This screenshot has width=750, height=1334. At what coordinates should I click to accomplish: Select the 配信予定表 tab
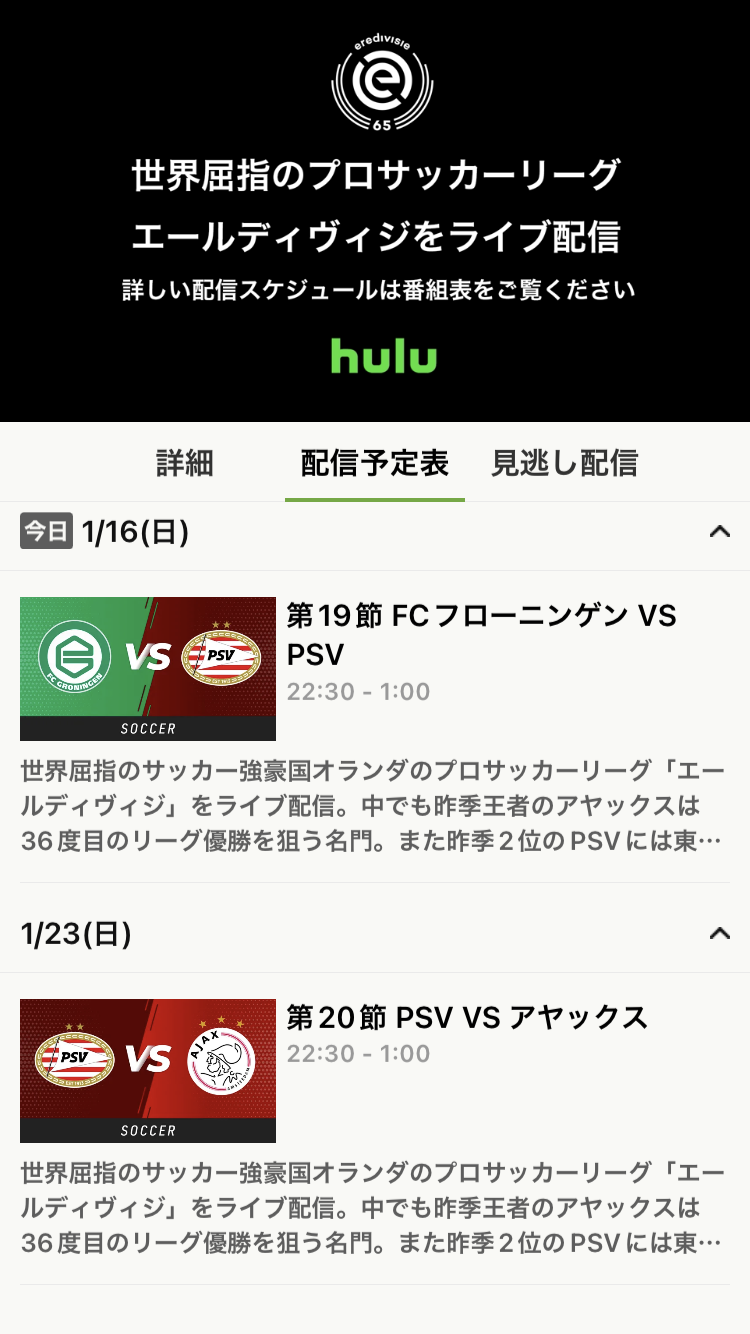point(375,463)
